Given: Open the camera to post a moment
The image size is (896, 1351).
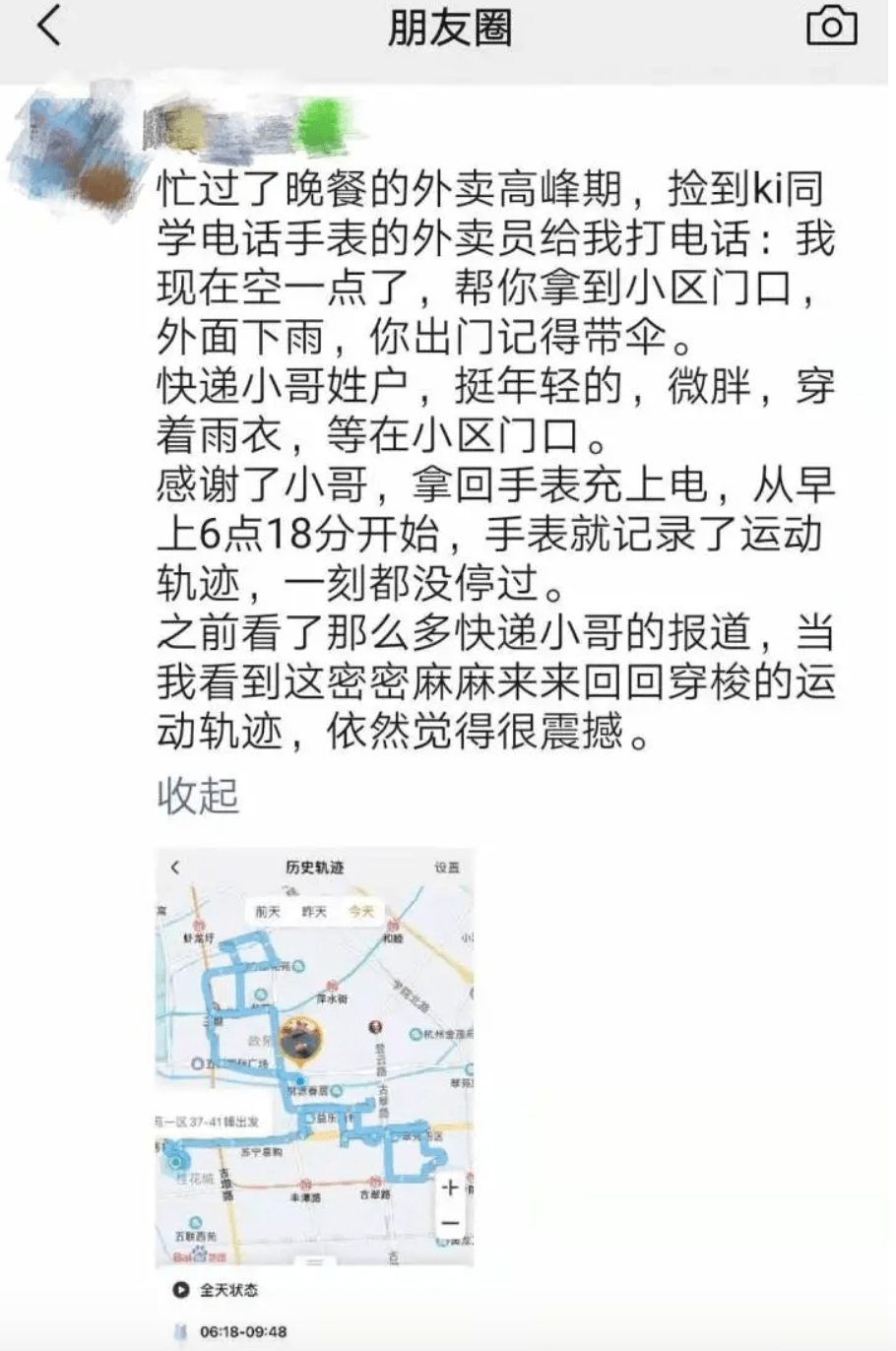Looking at the screenshot, I should (x=831, y=27).
